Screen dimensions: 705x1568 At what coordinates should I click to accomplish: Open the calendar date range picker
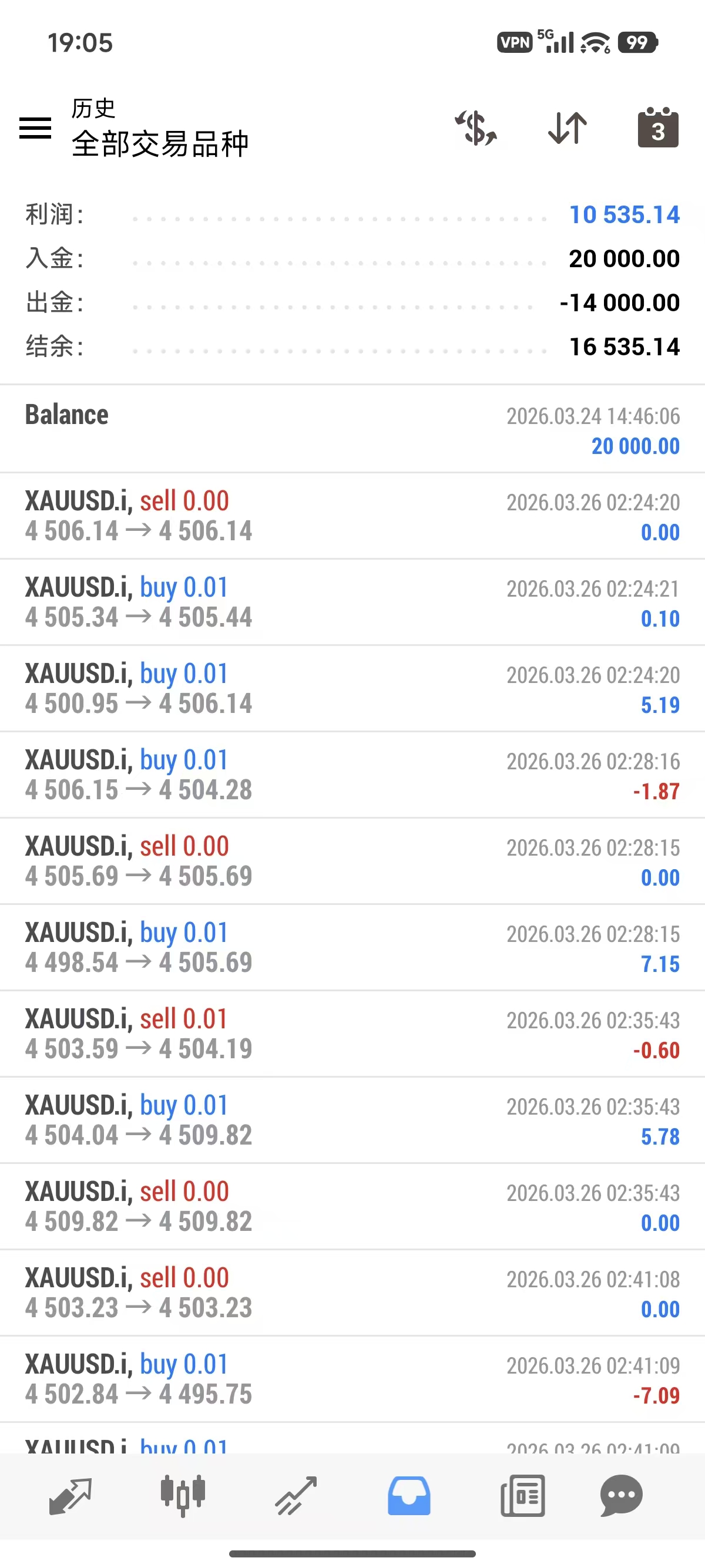(x=657, y=128)
